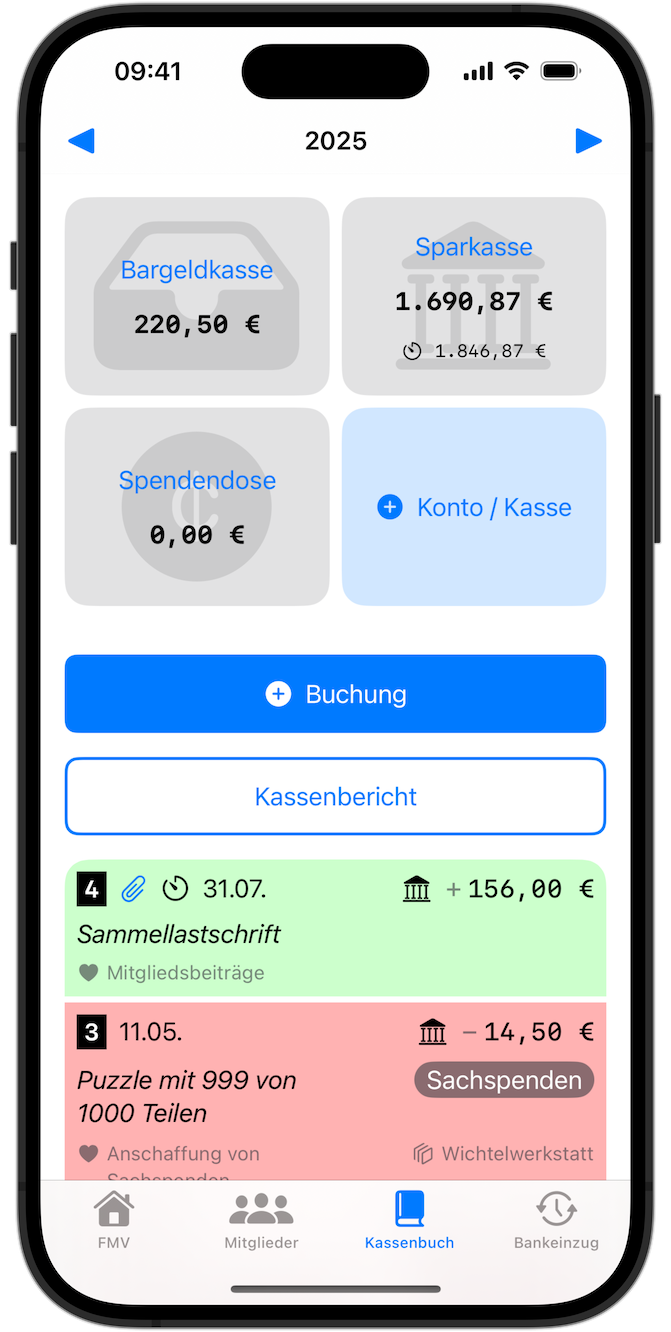Open the Kassenbericht

click(335, 796)
